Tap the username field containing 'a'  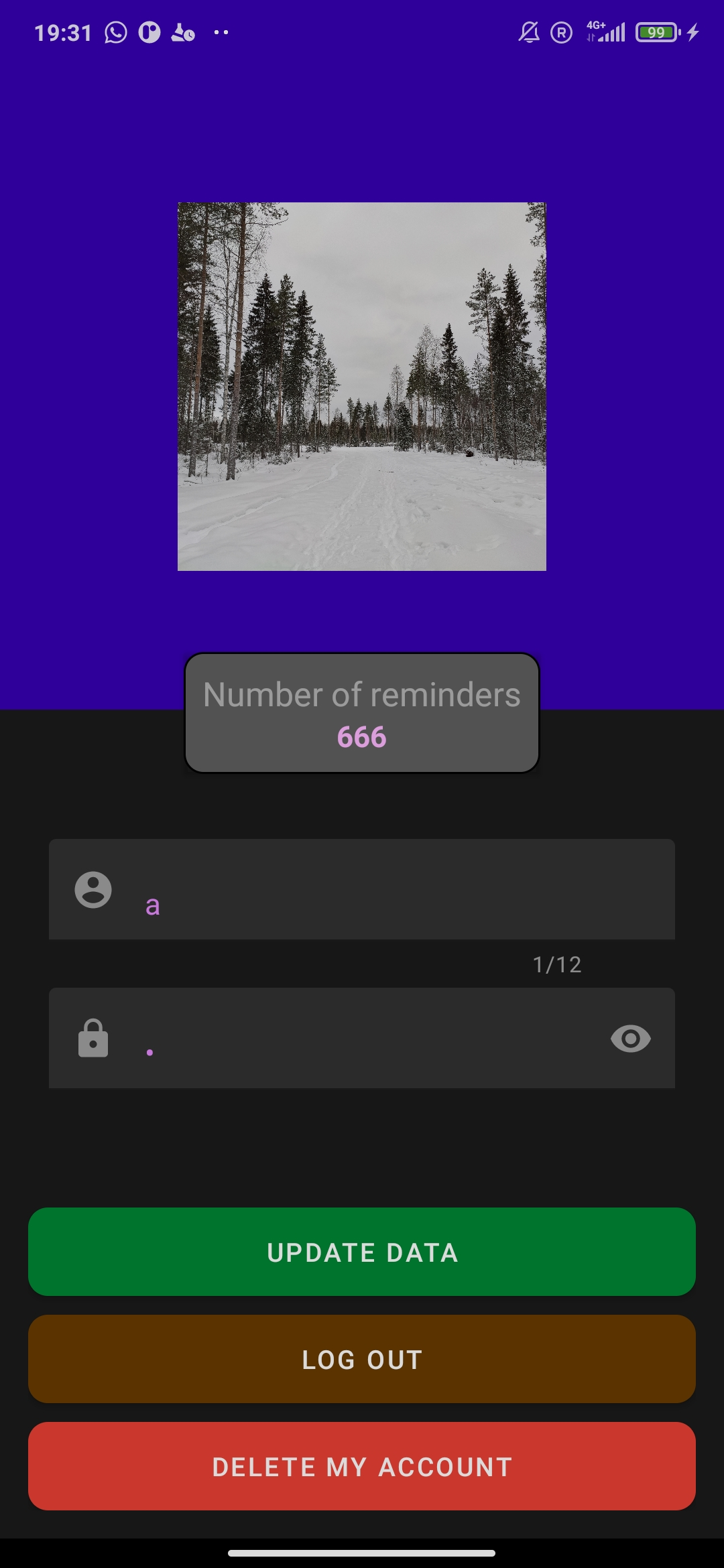pyautogui.click(x=375, y=890)
